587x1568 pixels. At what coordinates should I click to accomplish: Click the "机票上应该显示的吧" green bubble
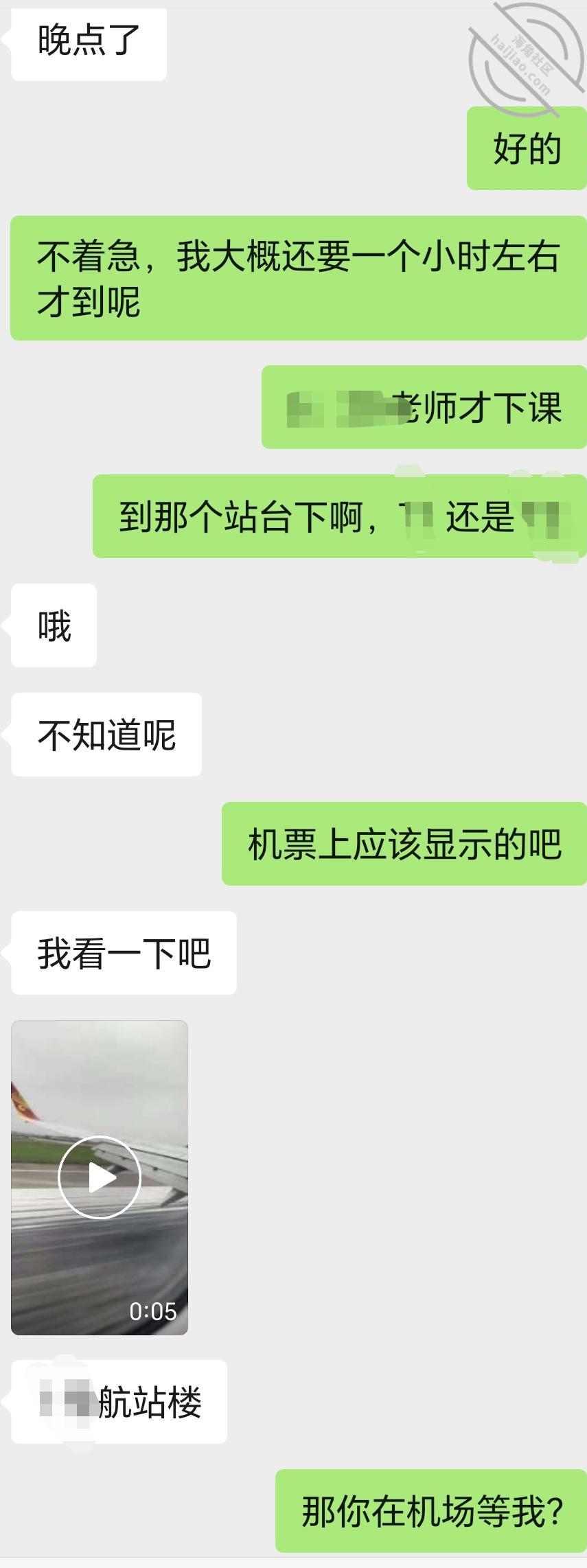pyautogui.click(x=402, y=845)
